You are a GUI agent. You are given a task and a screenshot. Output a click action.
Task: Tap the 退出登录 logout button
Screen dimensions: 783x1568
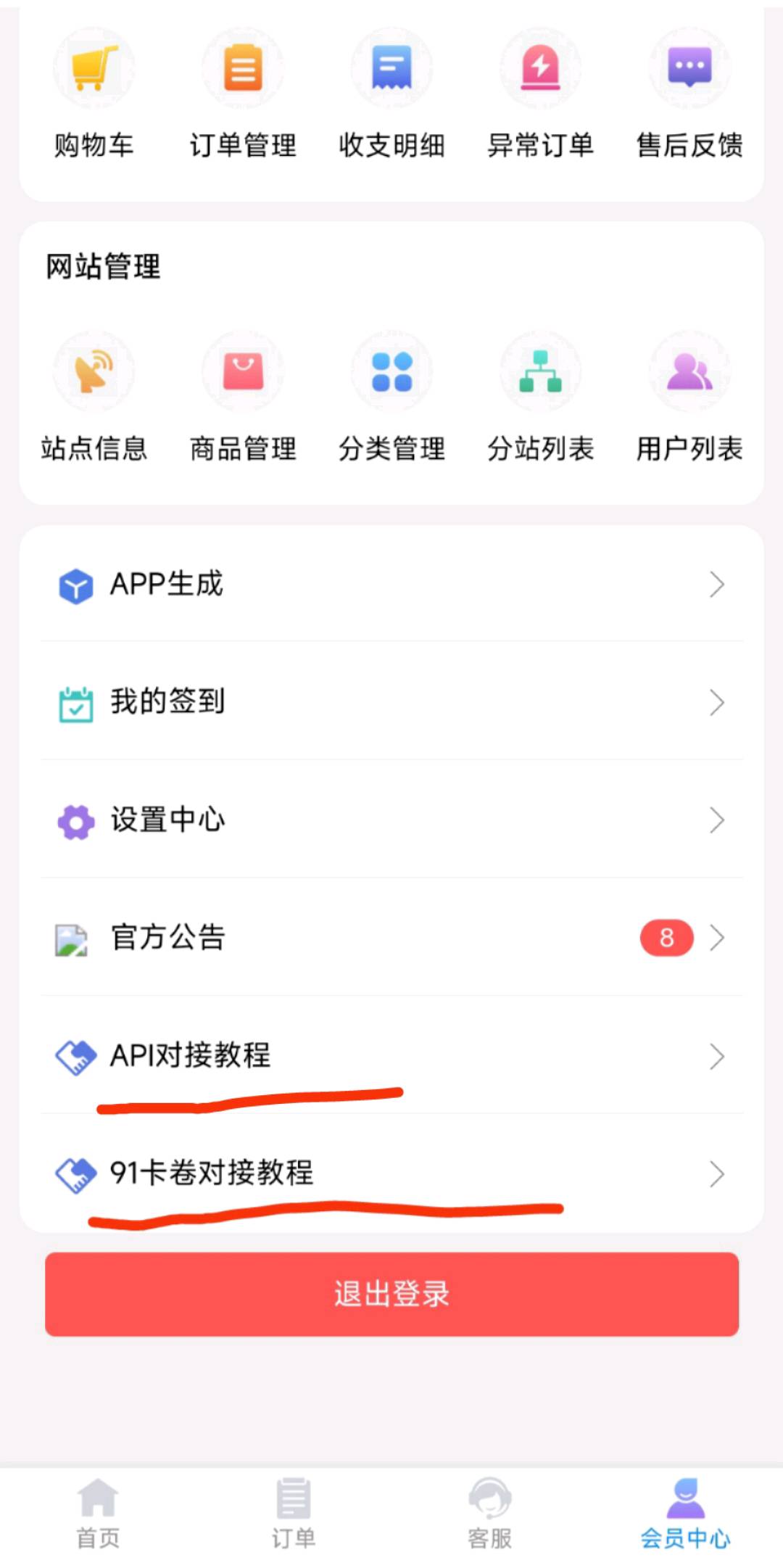pos(391,1295)
